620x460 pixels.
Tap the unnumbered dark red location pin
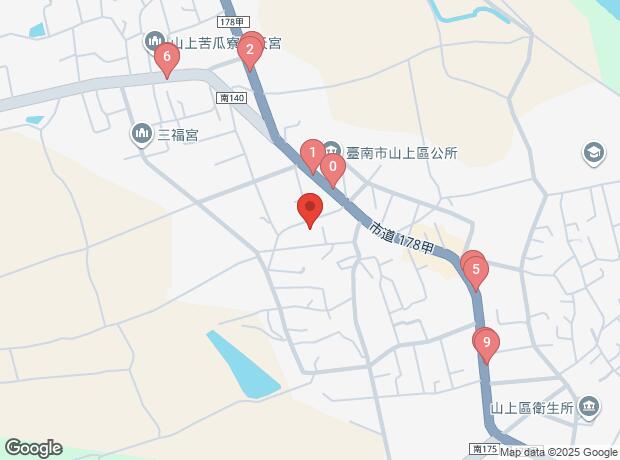point(310,210)
